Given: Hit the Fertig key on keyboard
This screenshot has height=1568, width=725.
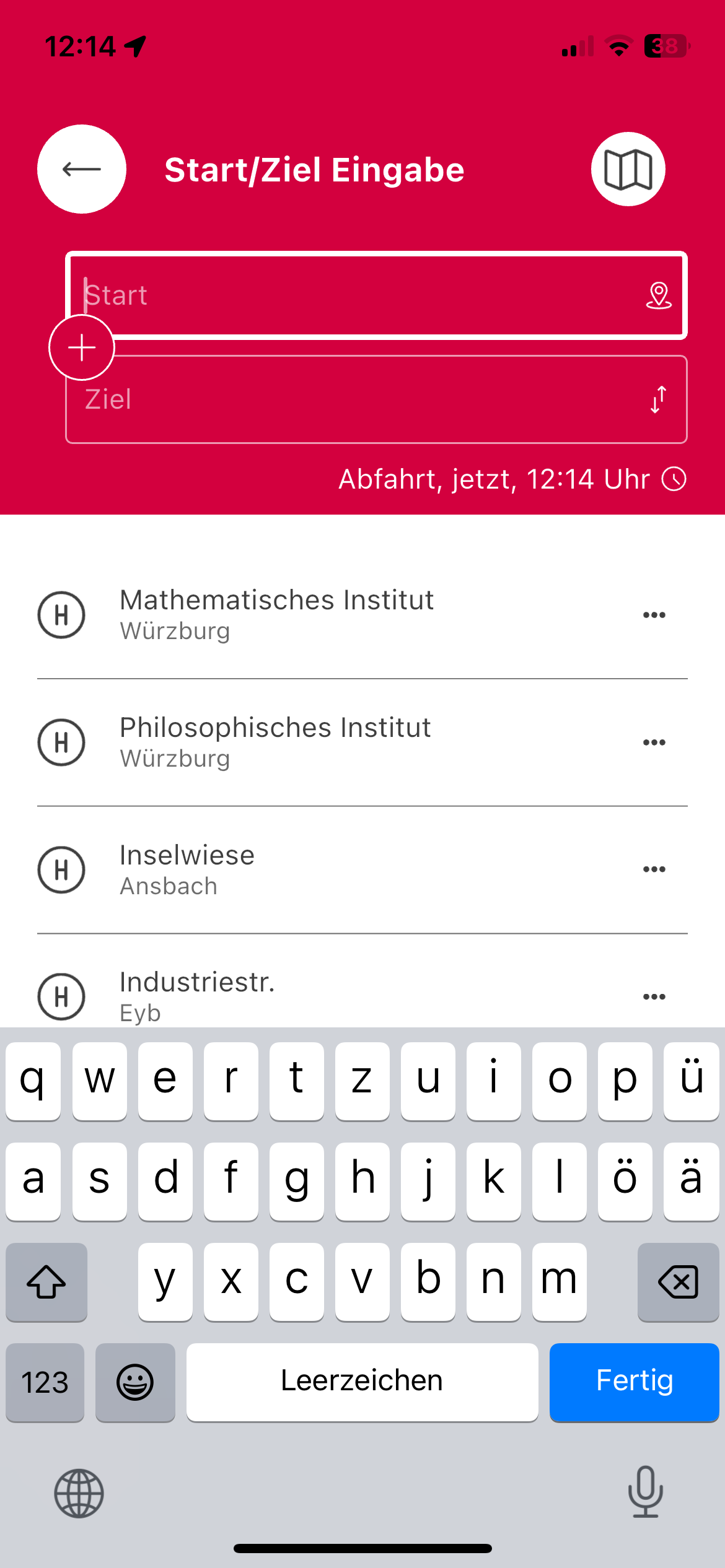Looking at the screenshot, I should click(634, 1382).
